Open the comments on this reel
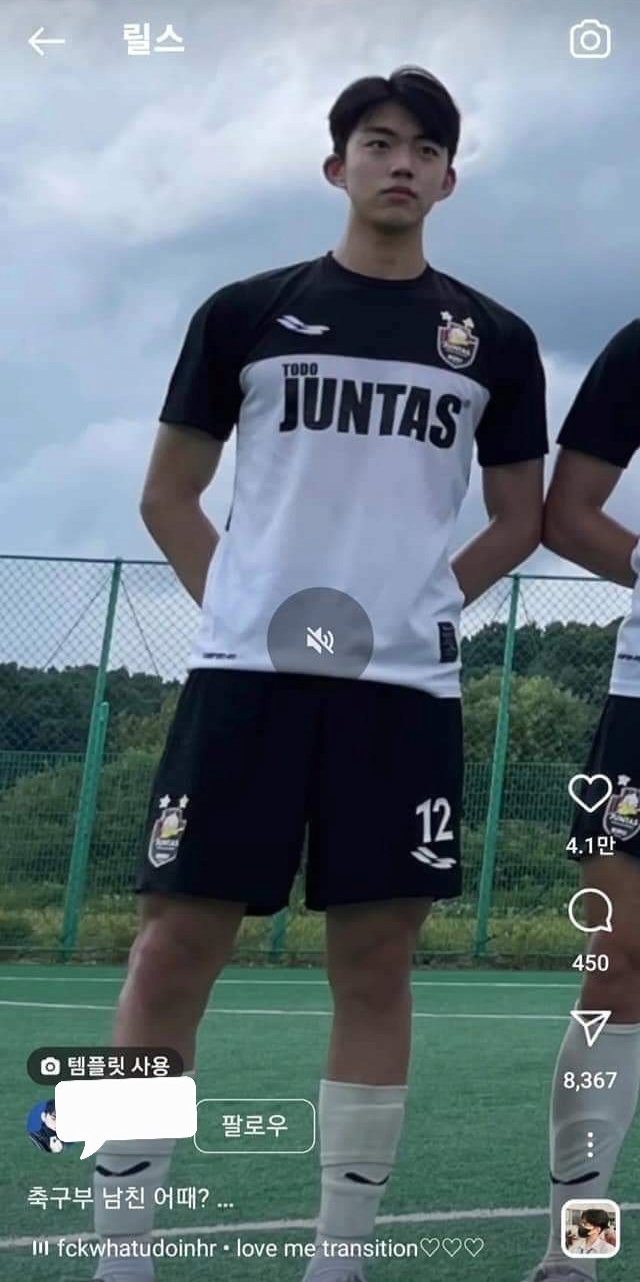 (590, 911)
